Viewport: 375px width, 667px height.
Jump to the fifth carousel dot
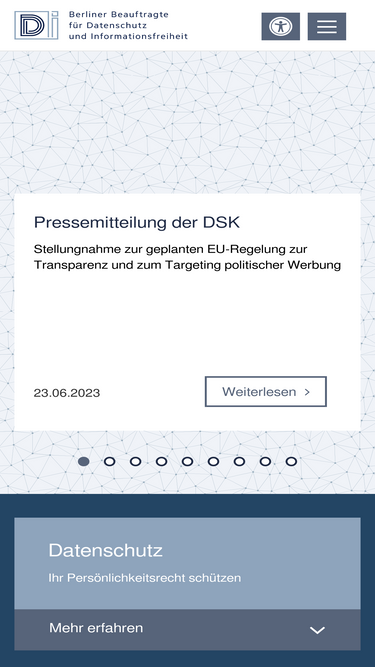(x=188, y=462)
